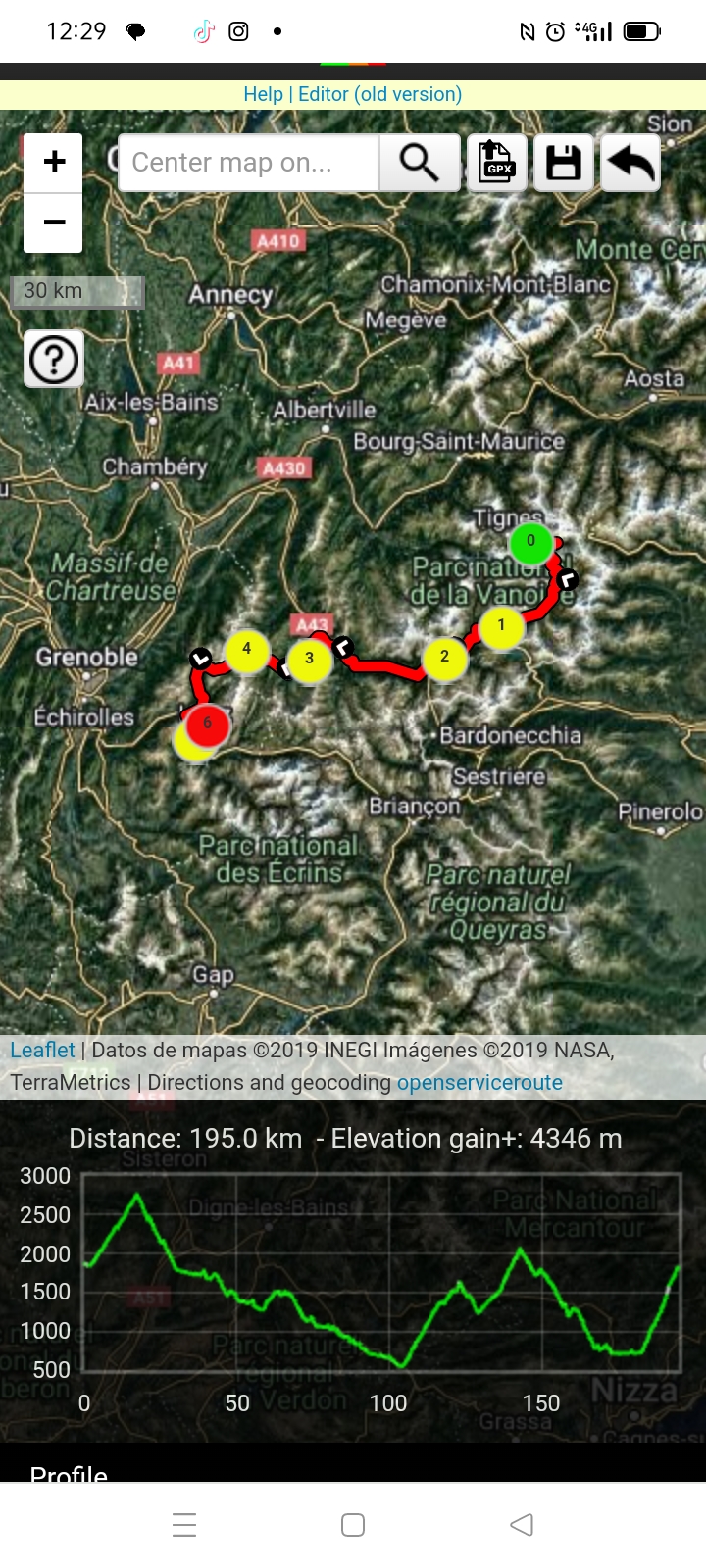
Task: Zoom out of the map
Action: click(54, 222)
